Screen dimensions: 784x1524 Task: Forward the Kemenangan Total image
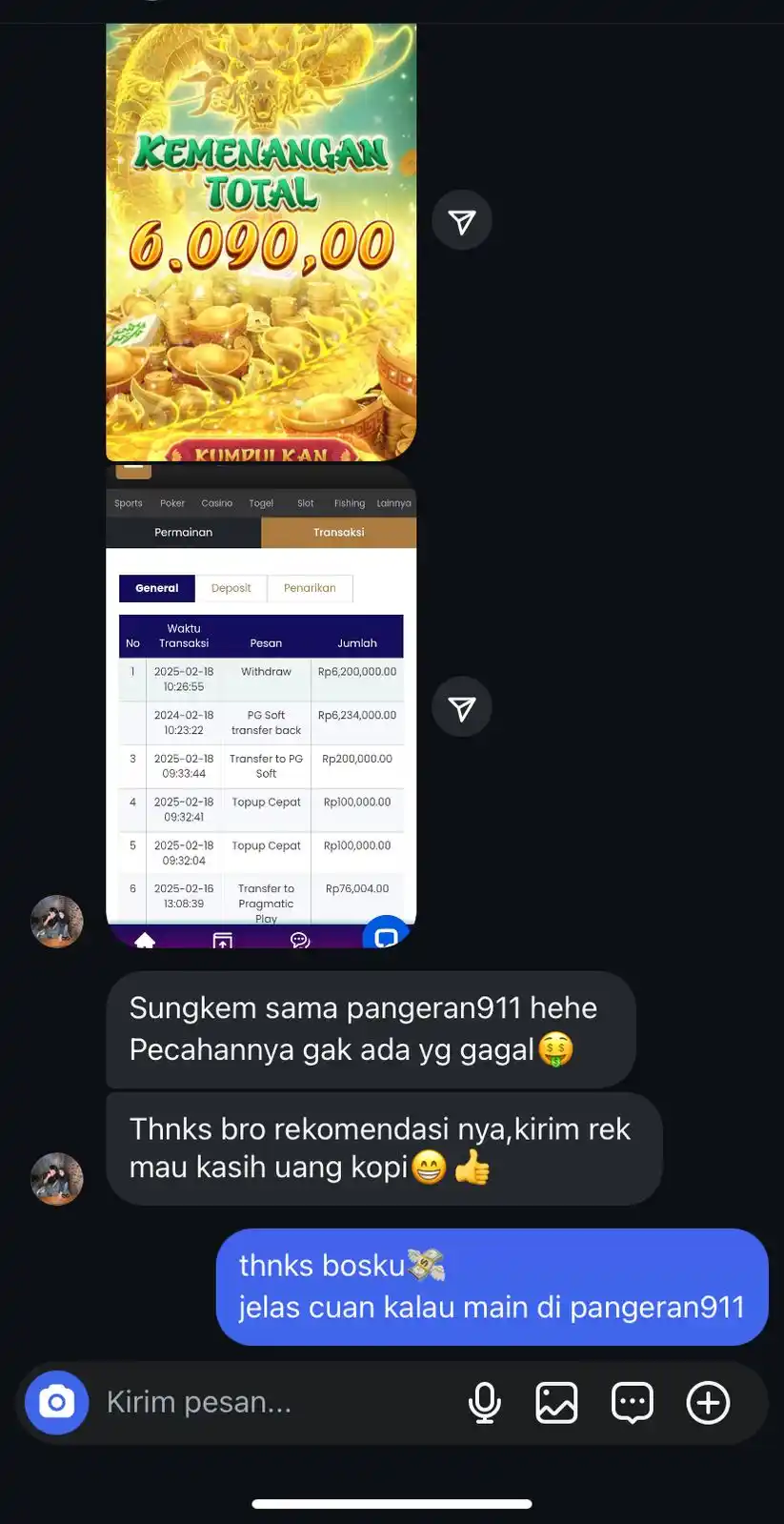(x=462, y=221)
